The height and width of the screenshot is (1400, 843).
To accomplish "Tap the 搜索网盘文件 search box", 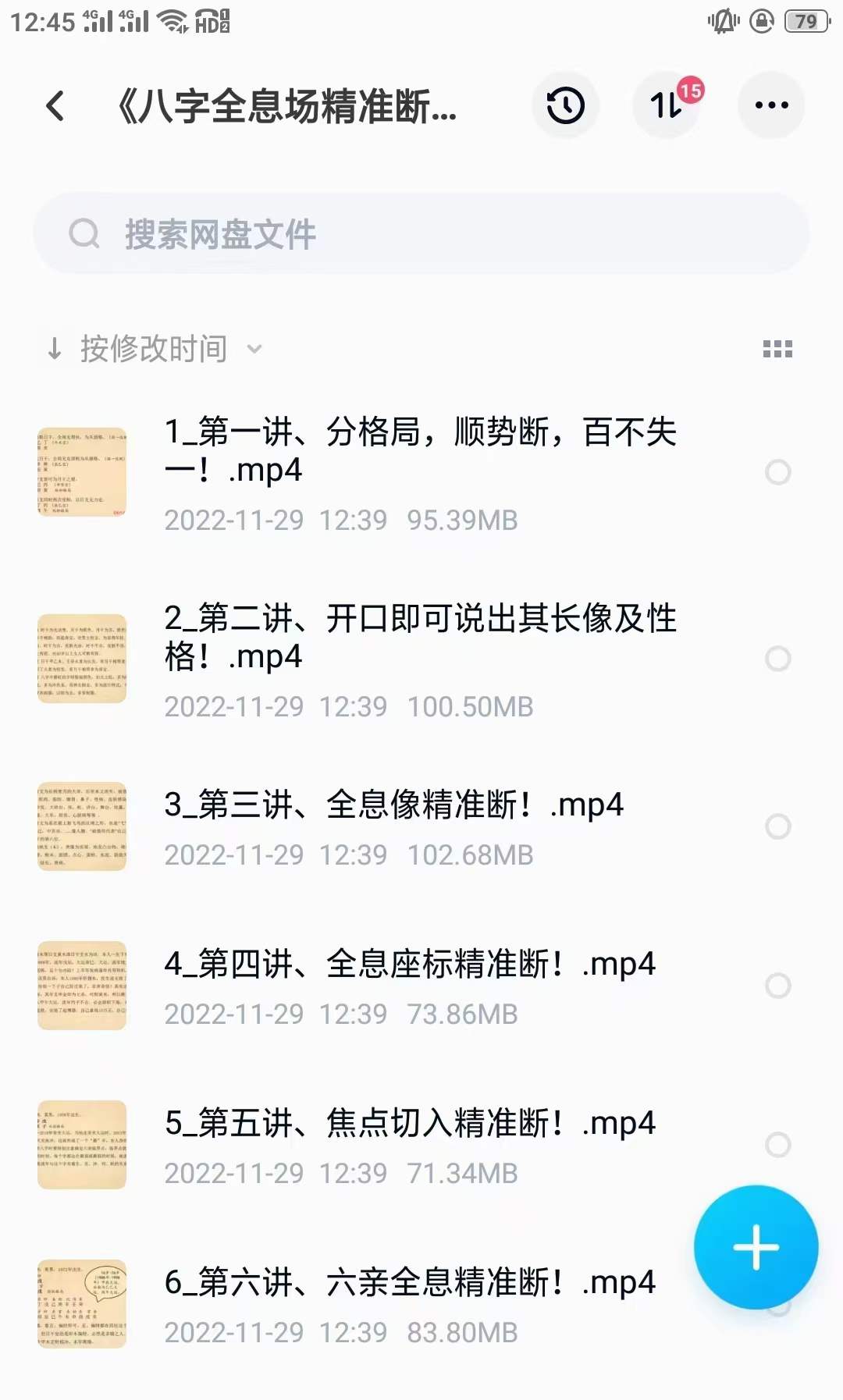I will click(421, 233).
